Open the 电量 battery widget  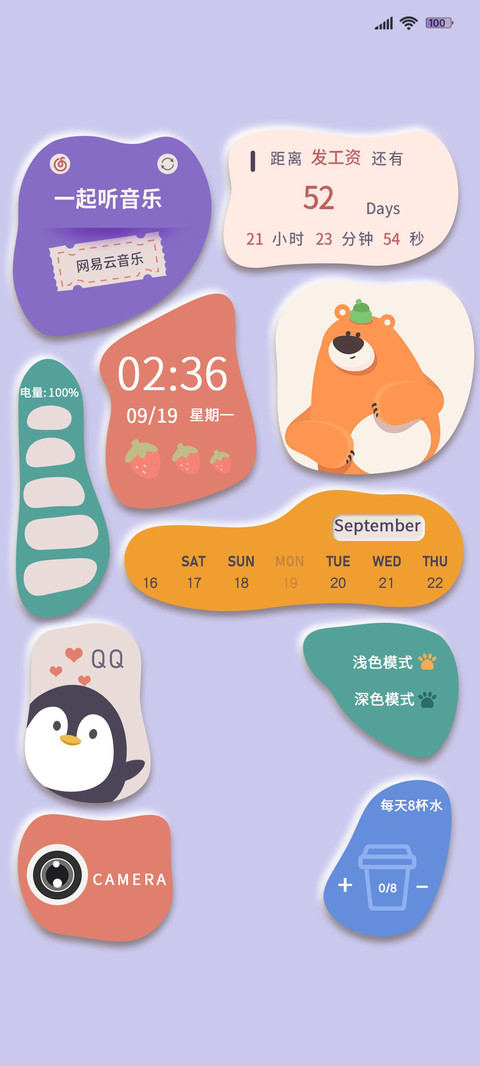click(x=60, y=489)
